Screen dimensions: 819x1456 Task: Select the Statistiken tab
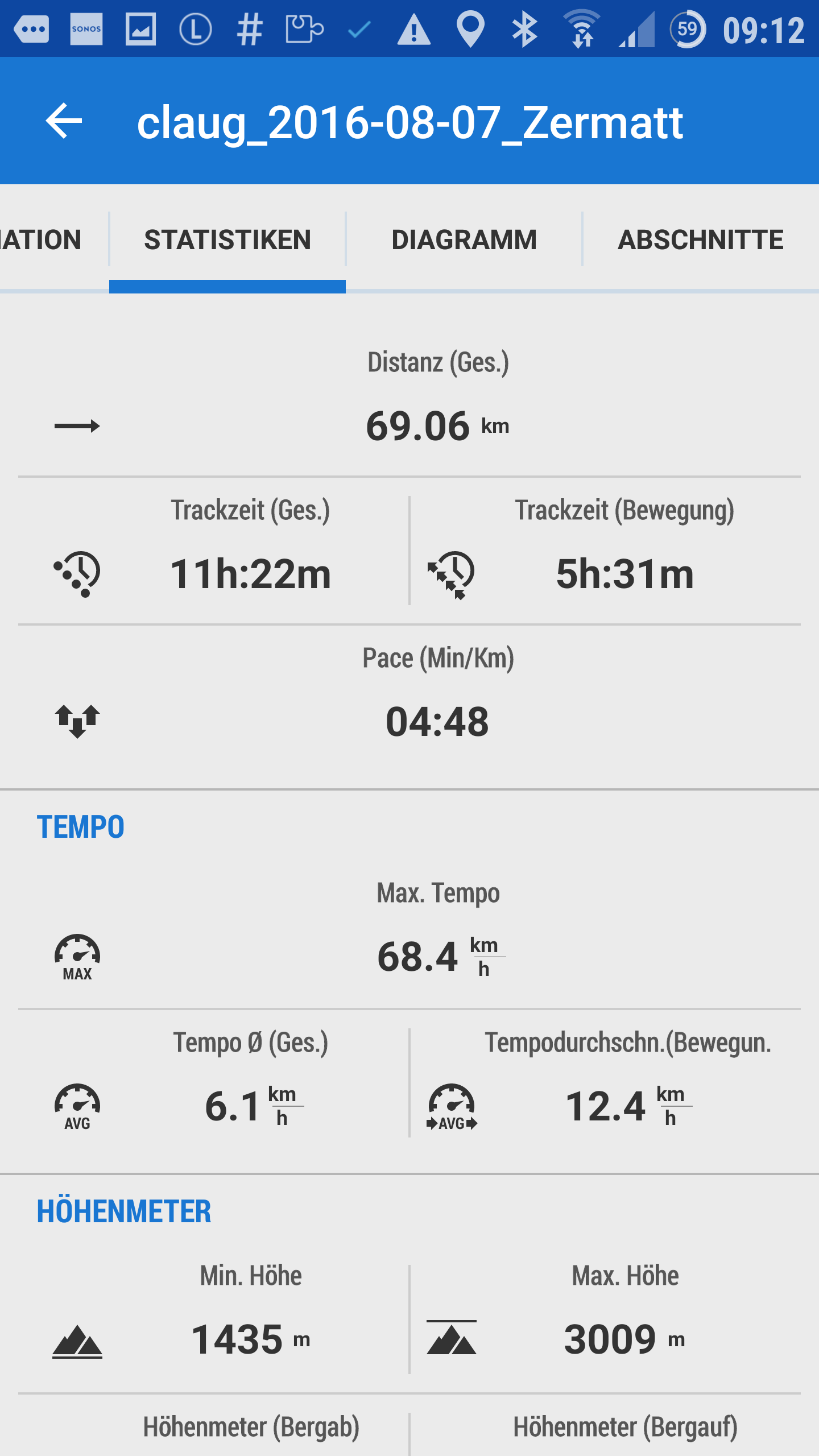click(x=227, y=239)
